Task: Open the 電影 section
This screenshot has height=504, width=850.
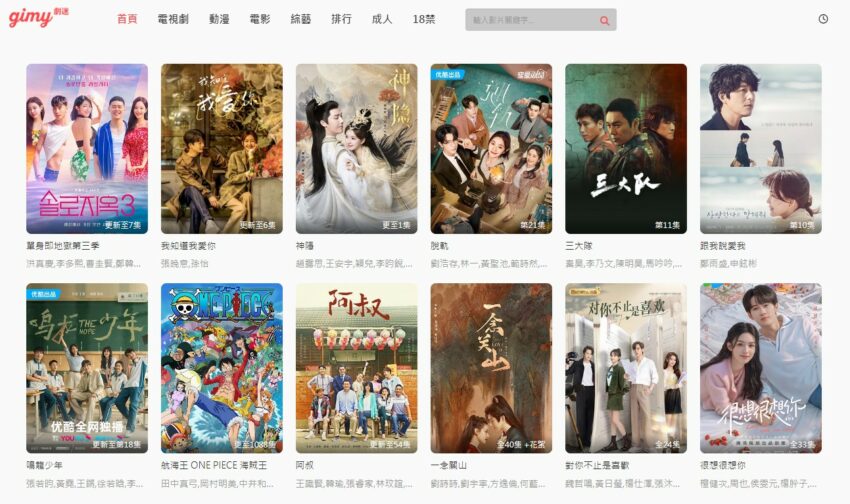Action: coord(259,19)
